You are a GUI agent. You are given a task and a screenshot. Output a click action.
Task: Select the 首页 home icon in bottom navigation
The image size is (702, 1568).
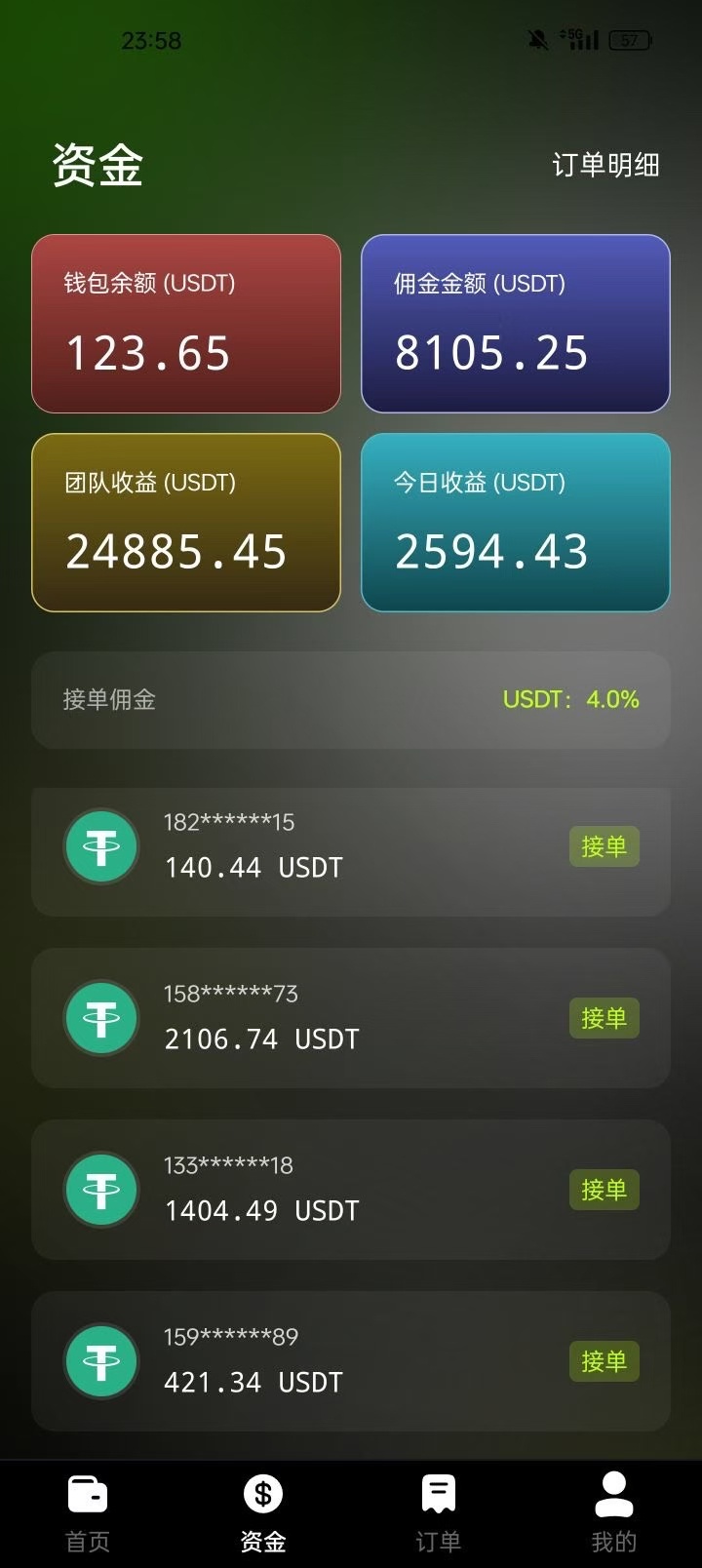pos(87,1492)
